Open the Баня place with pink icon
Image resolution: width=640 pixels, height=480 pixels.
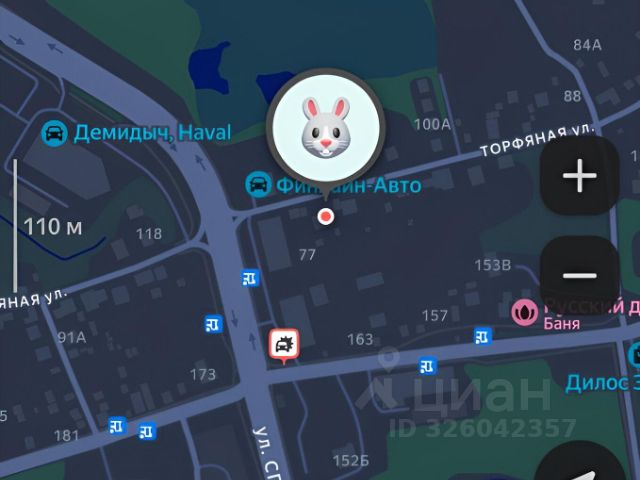point(523,312)
